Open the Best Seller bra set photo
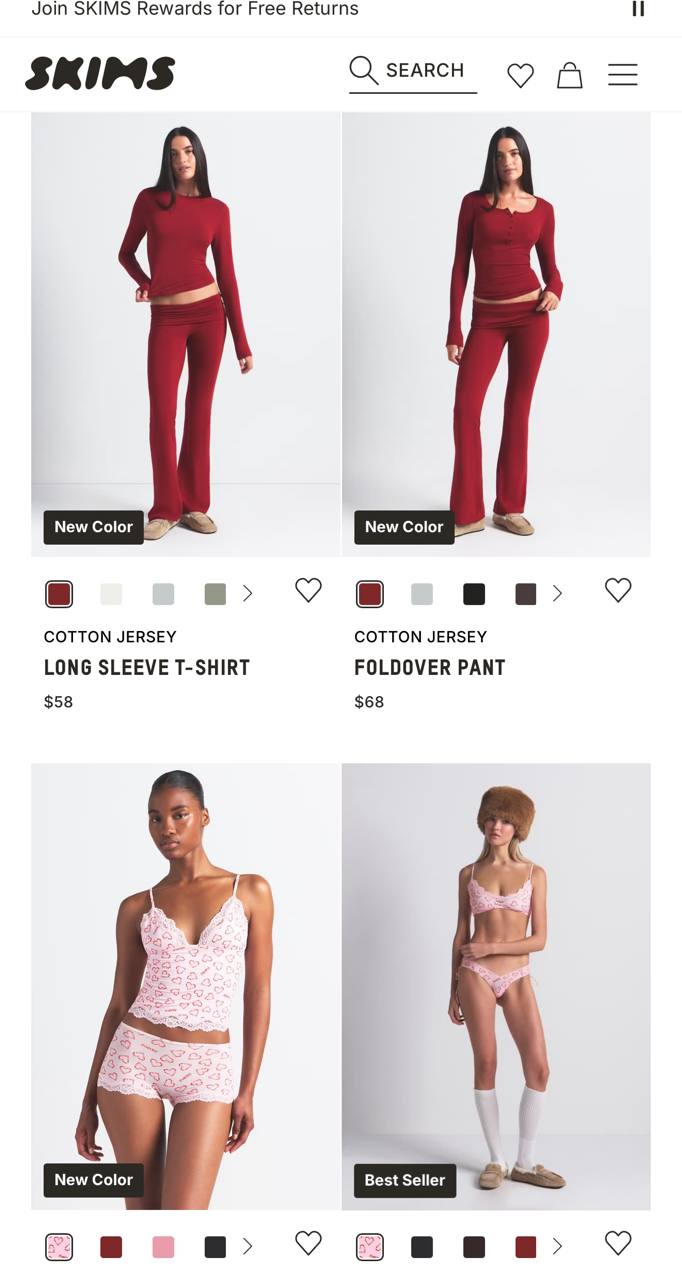This screenshot has height=1280, width=682. point(496,986)
